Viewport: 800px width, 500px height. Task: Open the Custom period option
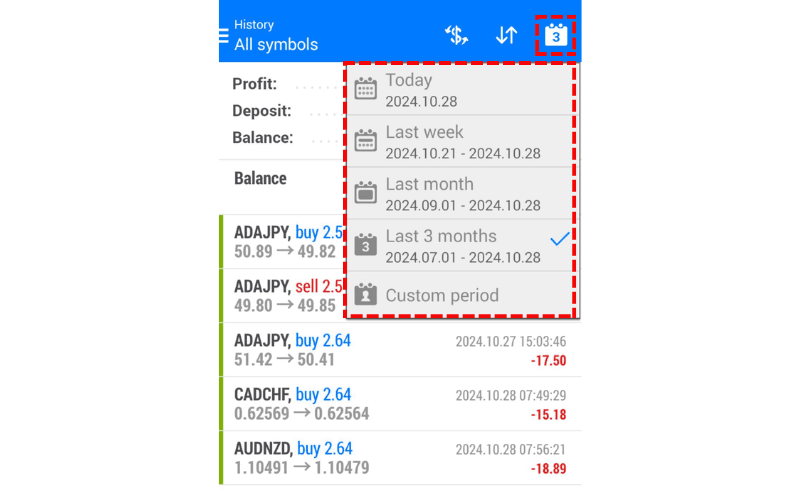pos(460,295)
